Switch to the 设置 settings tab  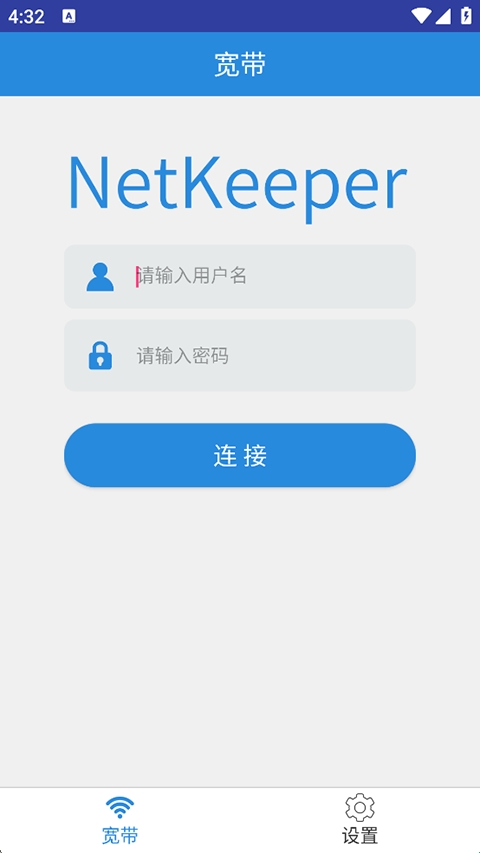[x=360, y=820]
